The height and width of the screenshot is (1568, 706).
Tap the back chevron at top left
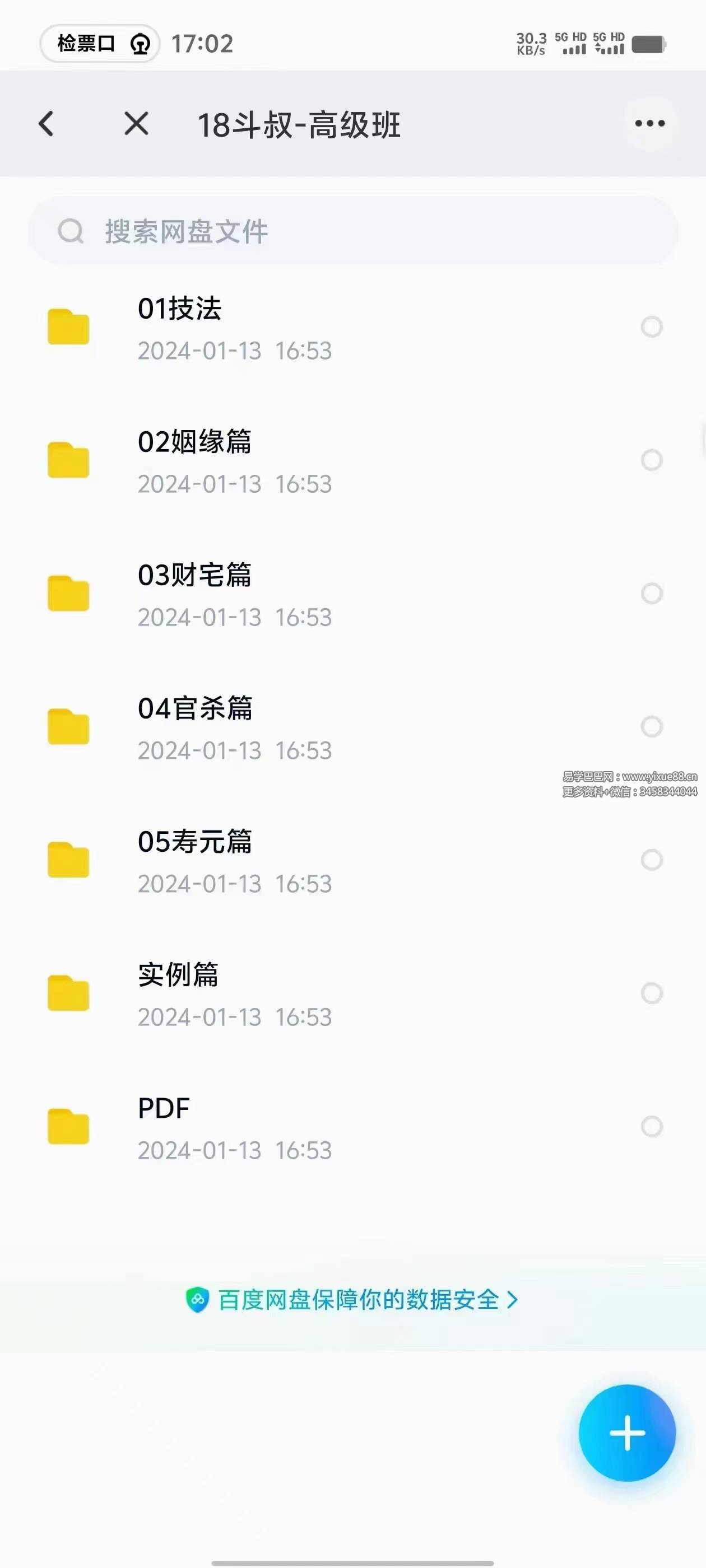[47, 124]
